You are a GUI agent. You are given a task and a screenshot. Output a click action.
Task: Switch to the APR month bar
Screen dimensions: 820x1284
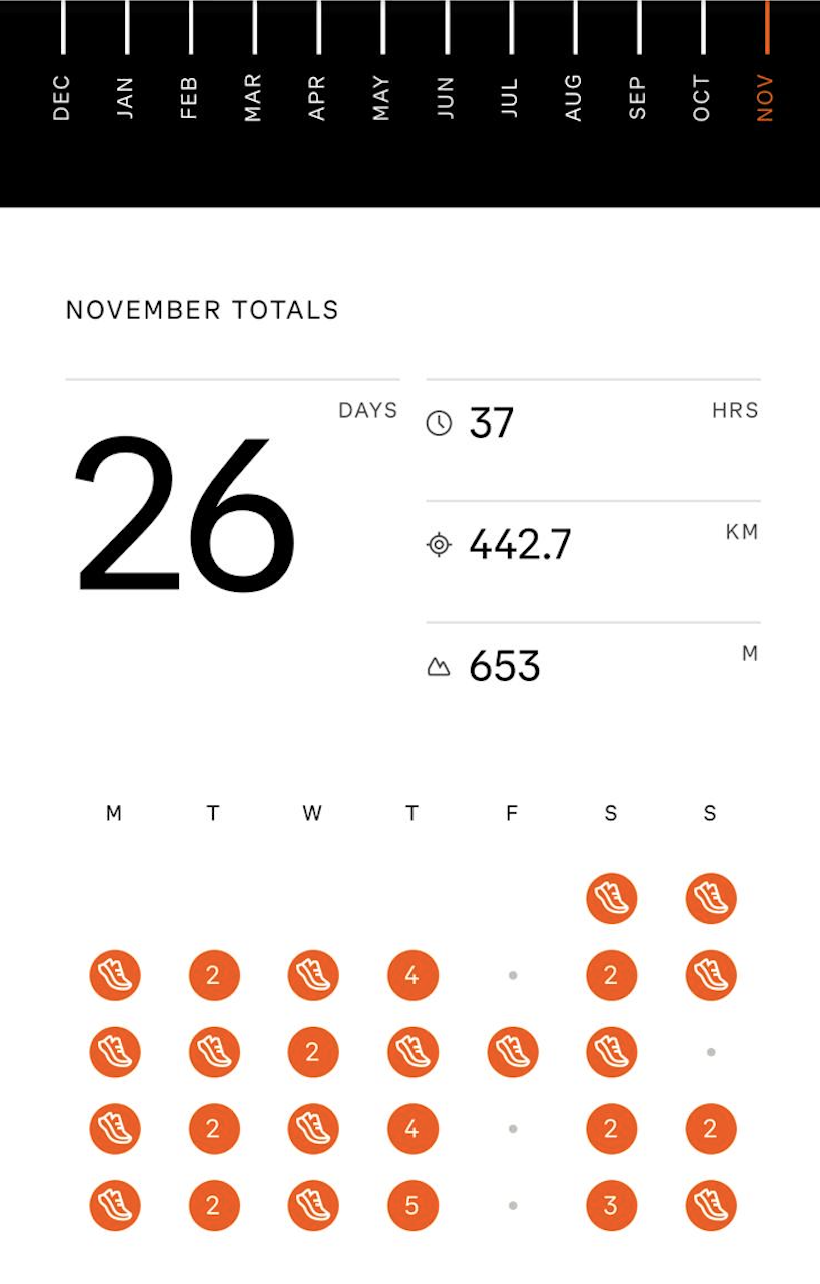[318, 70]
